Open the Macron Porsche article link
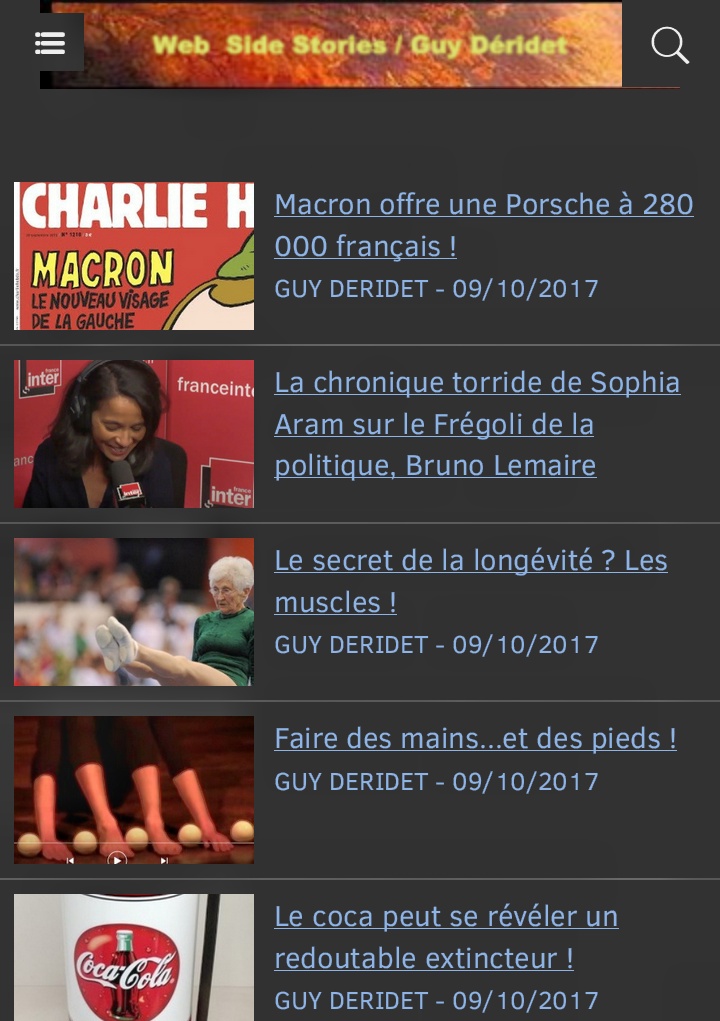 point(484,225)
